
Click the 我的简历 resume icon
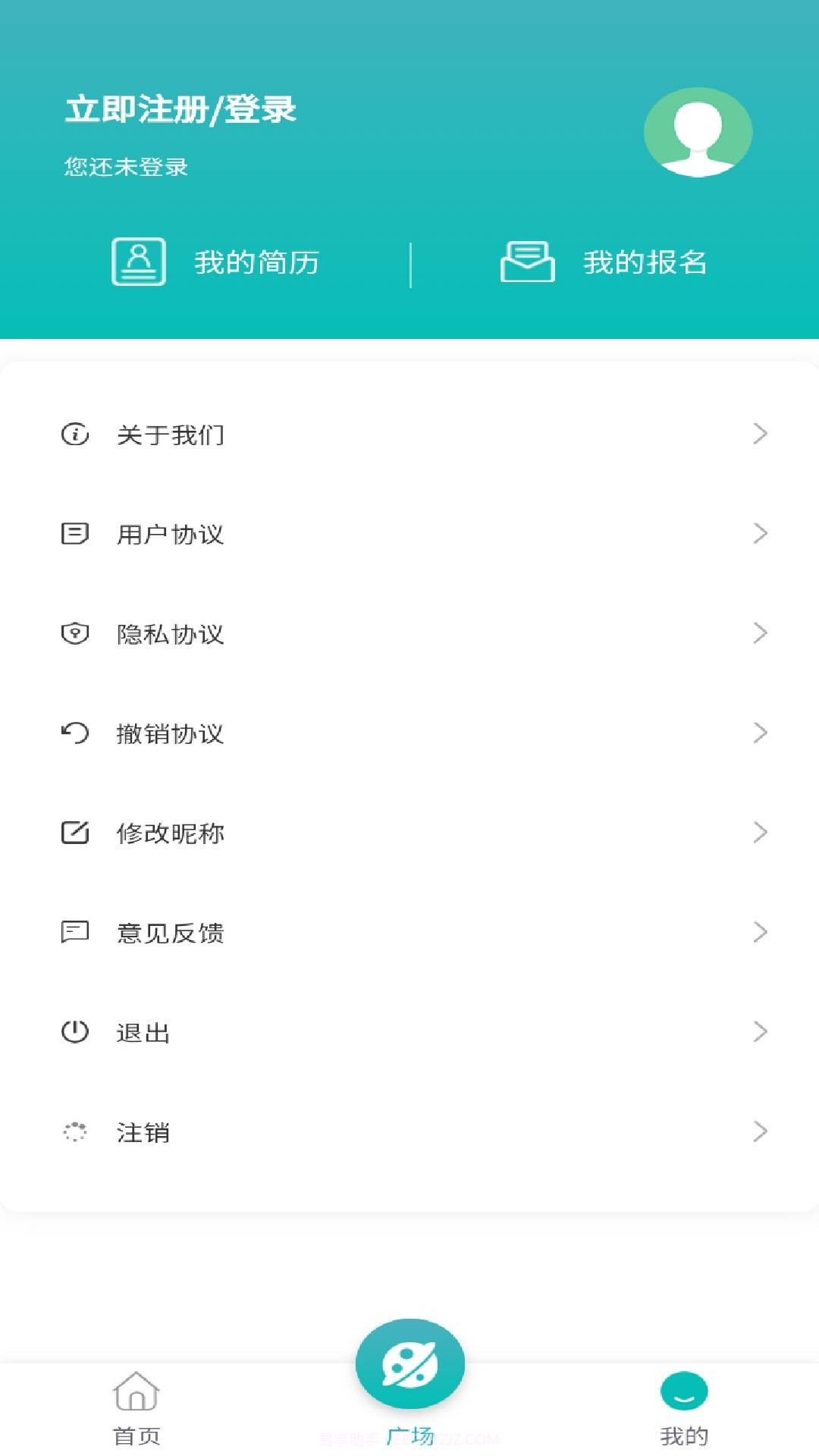pyautogui.click(x=139, y=262)
